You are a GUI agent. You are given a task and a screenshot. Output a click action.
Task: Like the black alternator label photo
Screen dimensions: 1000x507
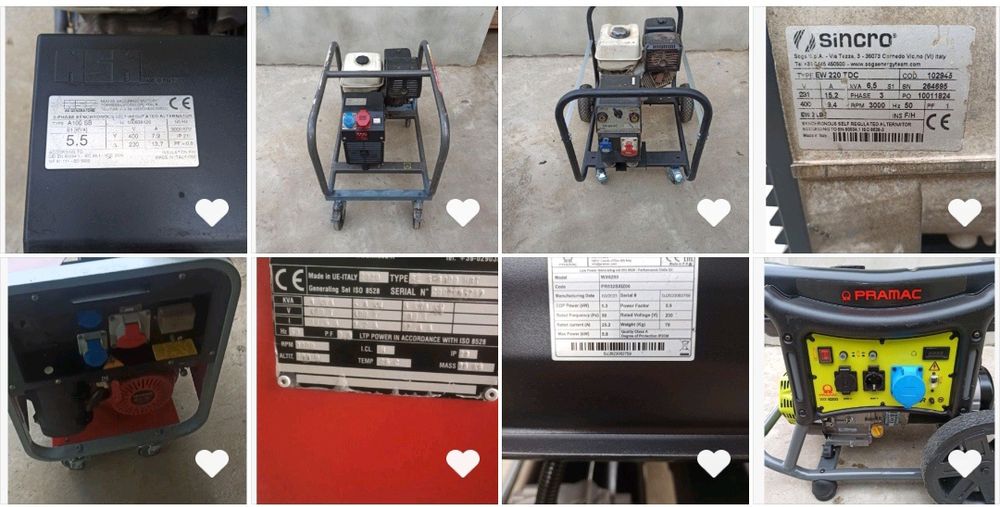pos(211,212)
